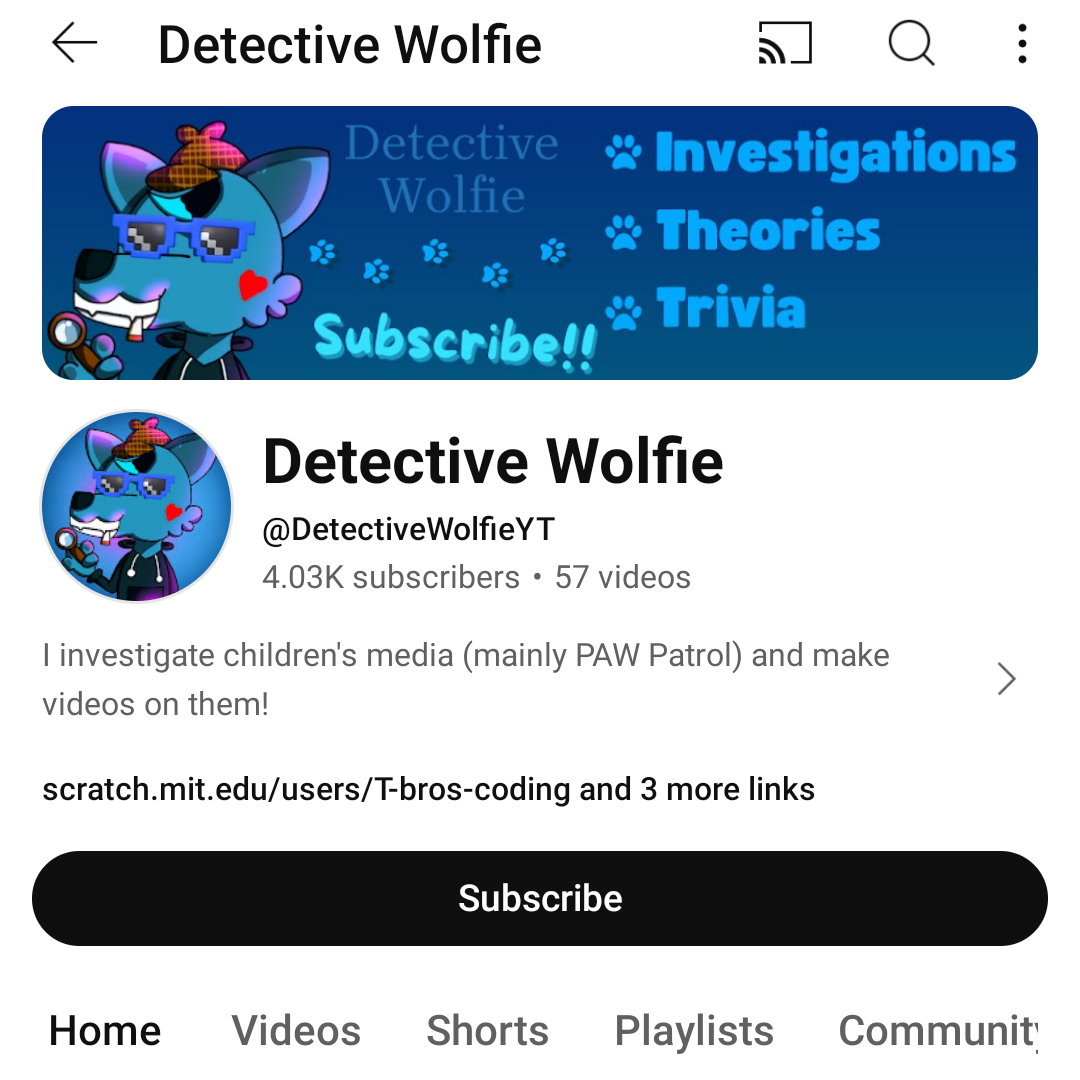Image resolution: width=1080 pixels, height=1080 pixels.
Task: Open the Shorts tab
Action: 487,1031
